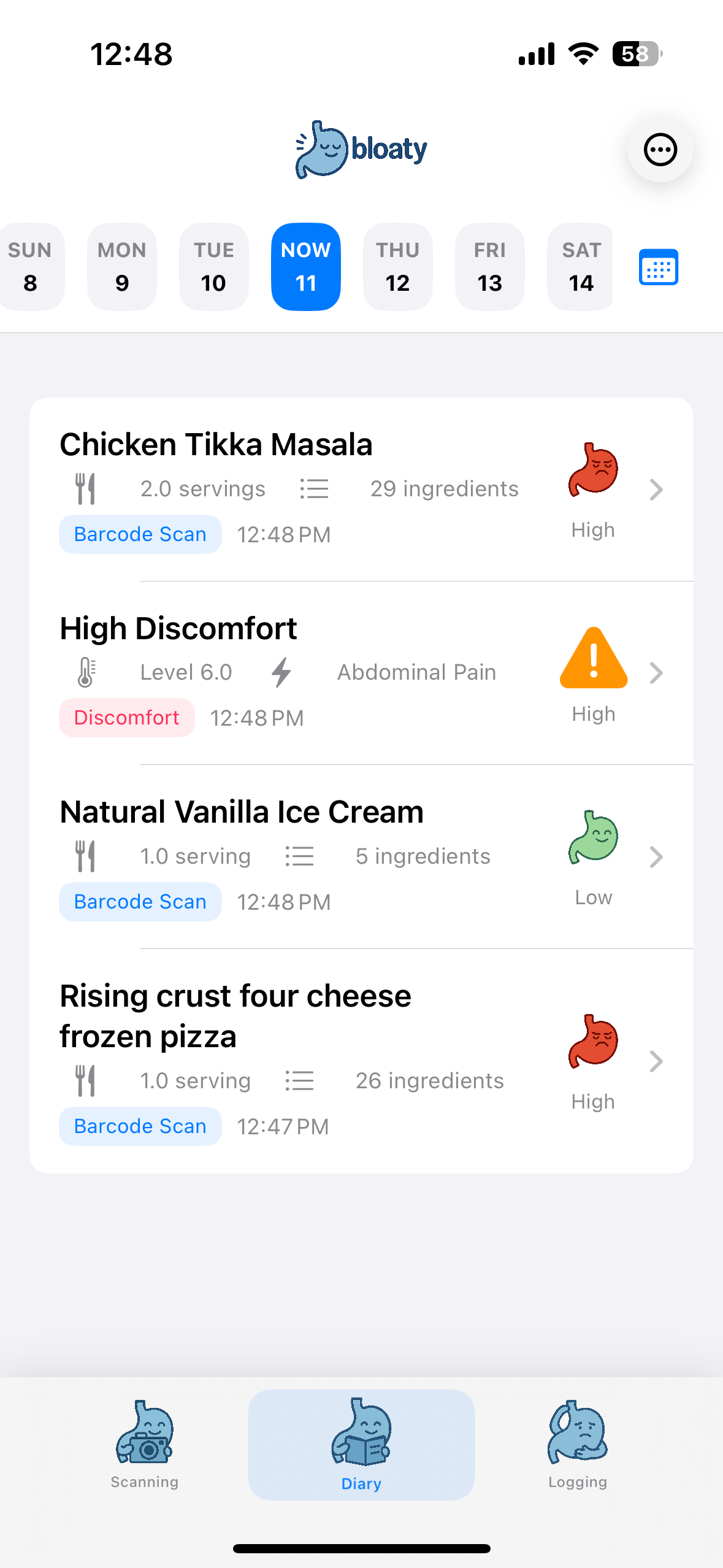This screenshot has width=723, height=1568.
Task: Select Saturday 14 in the date strip
Action: [580, 267]
